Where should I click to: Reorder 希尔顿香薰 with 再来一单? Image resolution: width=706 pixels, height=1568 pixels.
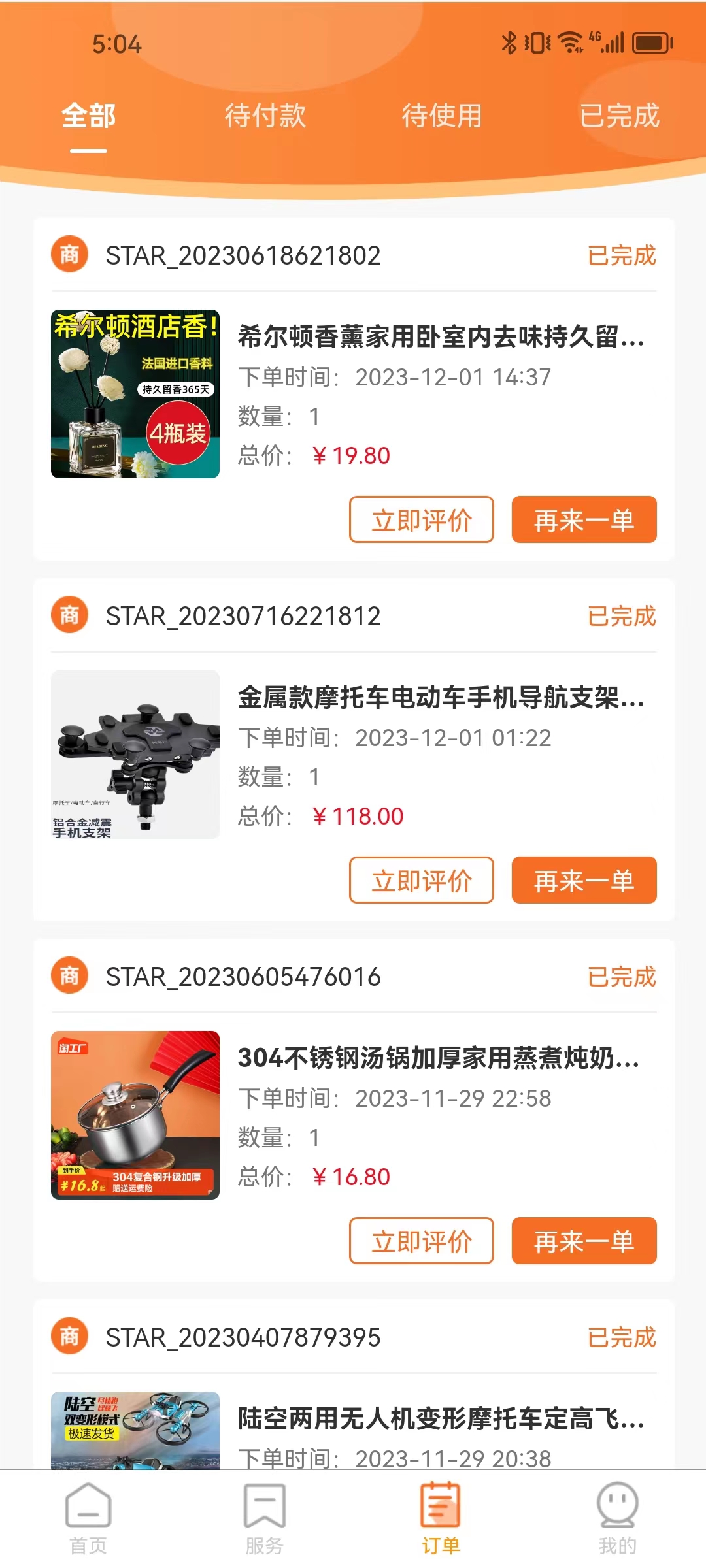584,519
